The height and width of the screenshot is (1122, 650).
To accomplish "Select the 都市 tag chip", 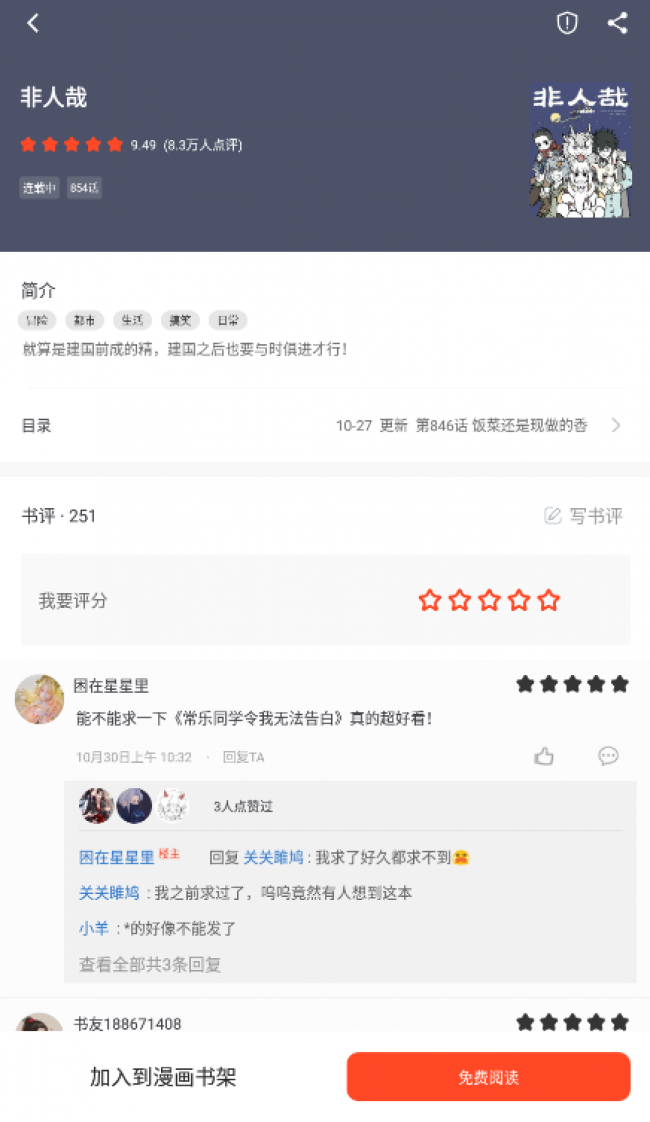I will 84,321.
